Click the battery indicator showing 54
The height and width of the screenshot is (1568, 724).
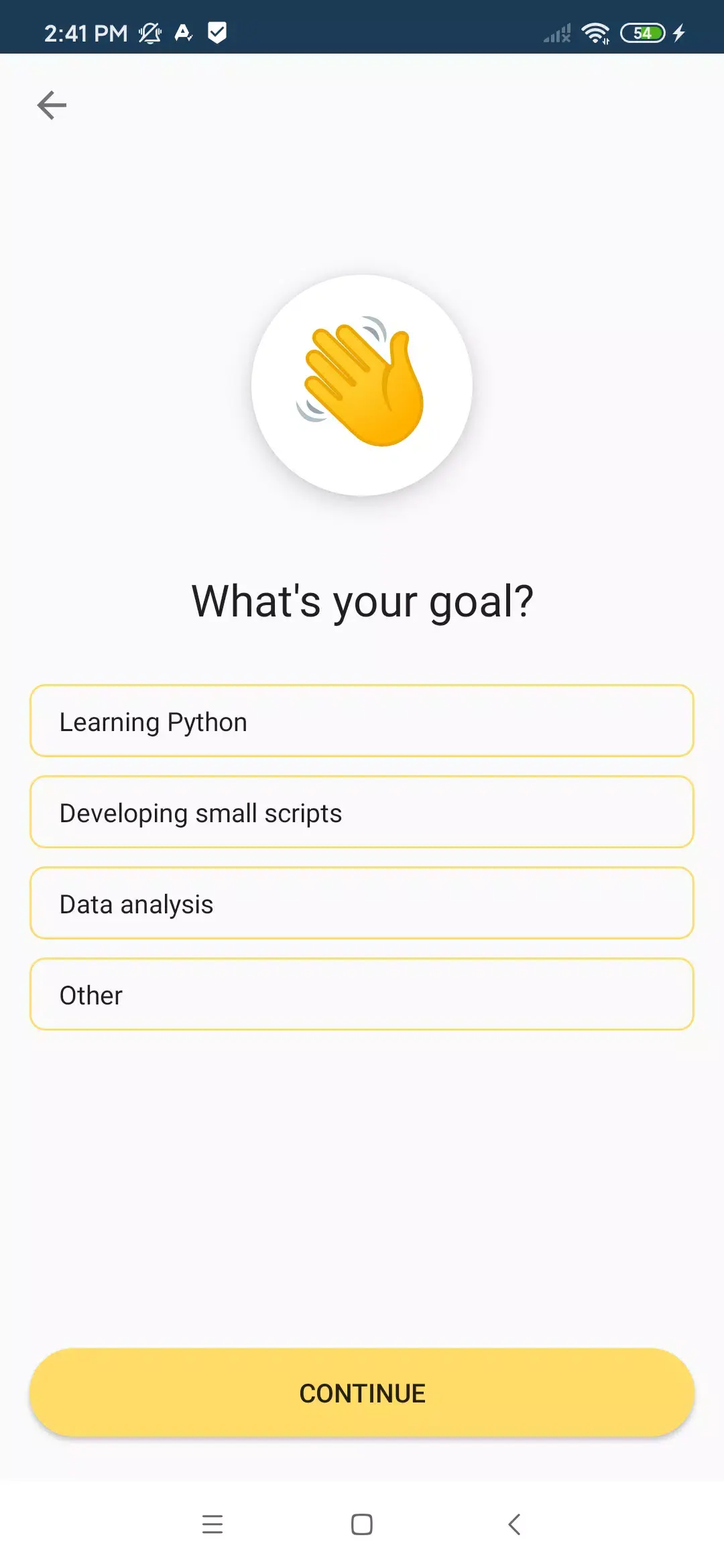pos(642,33)
